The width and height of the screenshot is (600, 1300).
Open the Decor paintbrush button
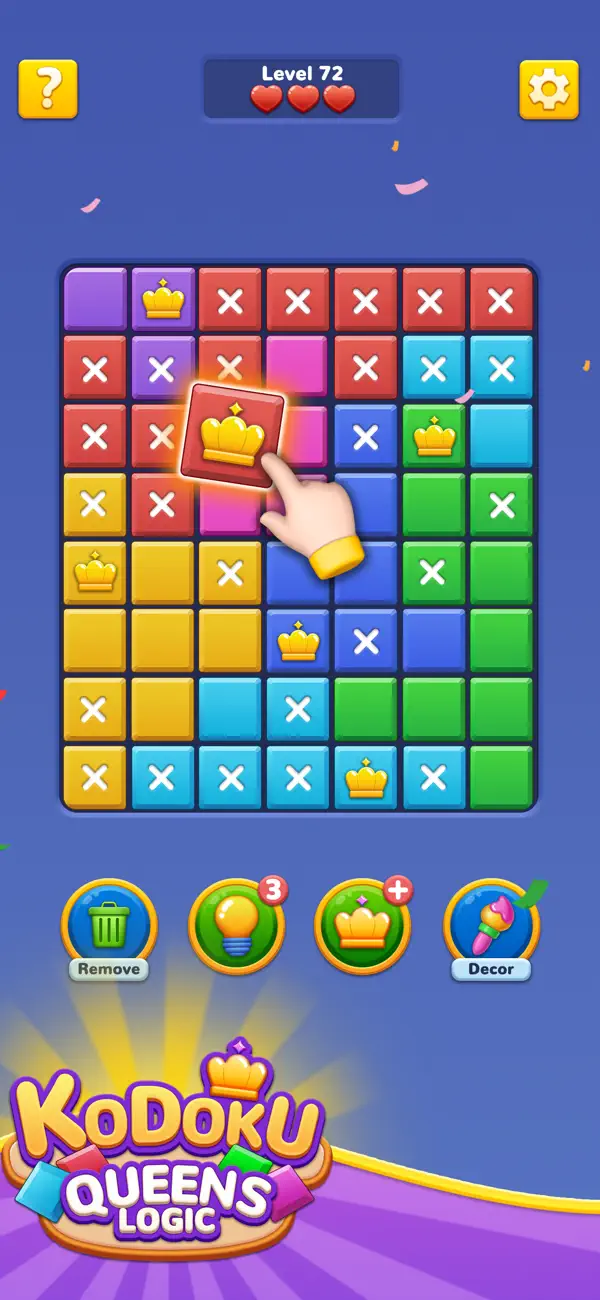tap(492, 929)
